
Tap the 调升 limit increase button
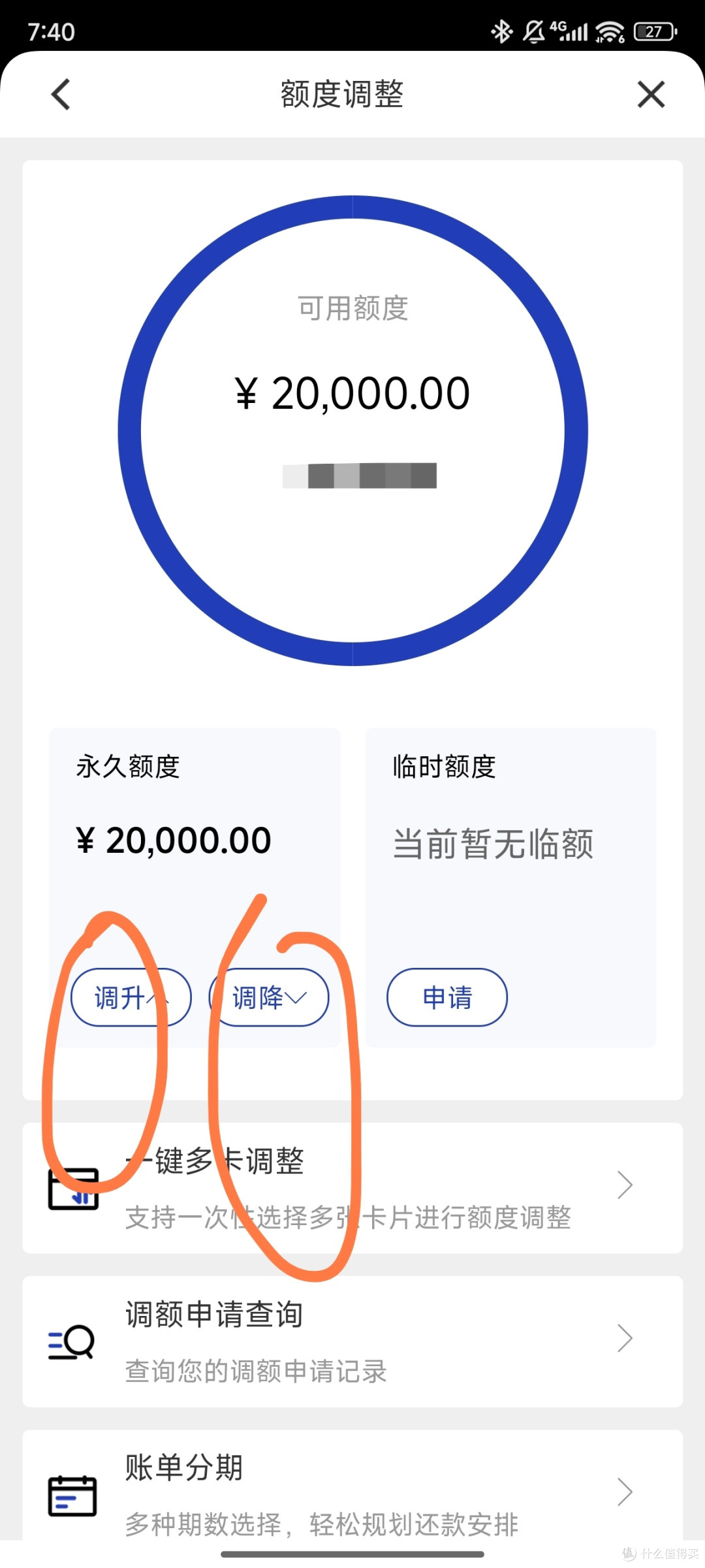pyautogui.click(x=131, y=997)
